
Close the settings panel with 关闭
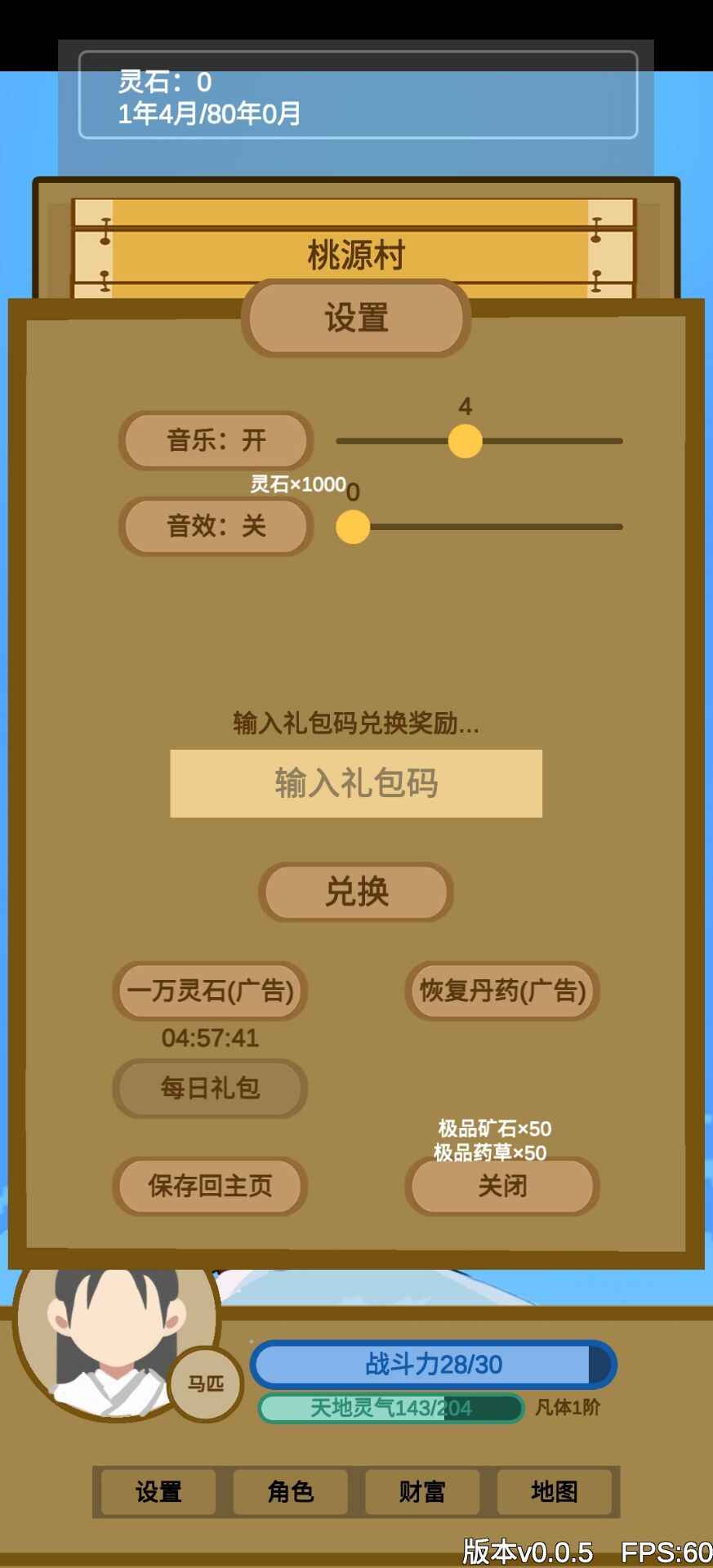coord(502,1186)
